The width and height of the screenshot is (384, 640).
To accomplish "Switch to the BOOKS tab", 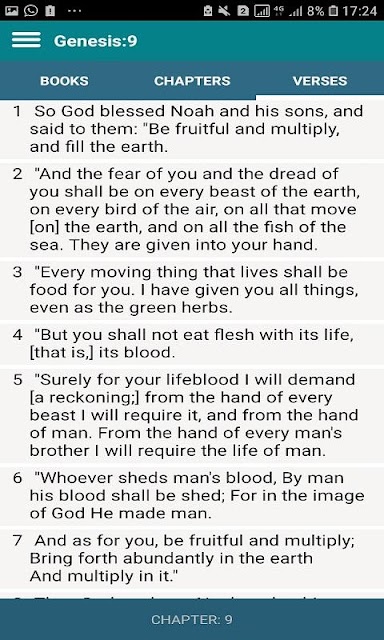I will 64,81.
